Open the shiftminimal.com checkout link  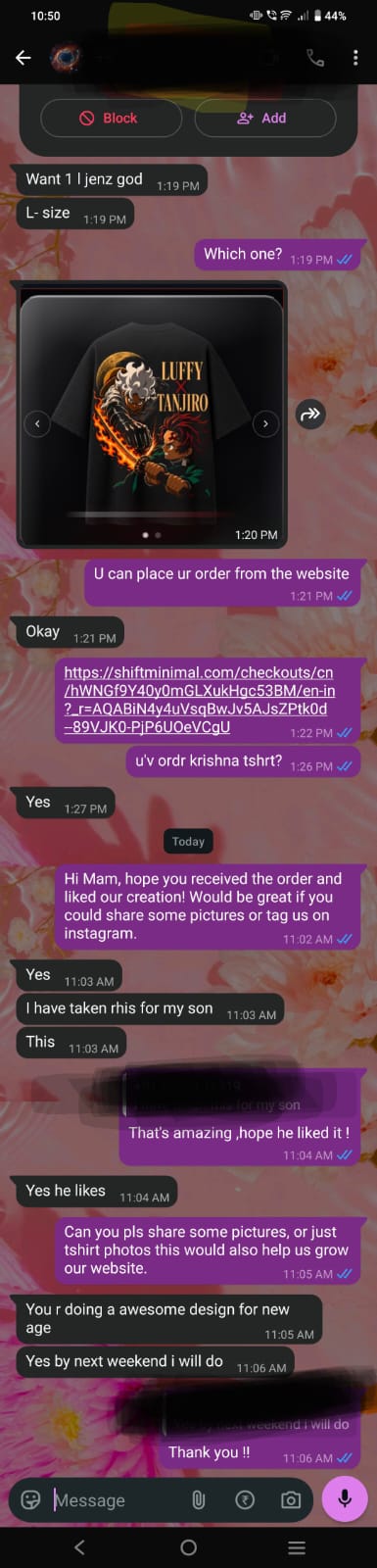pos(199,700)
